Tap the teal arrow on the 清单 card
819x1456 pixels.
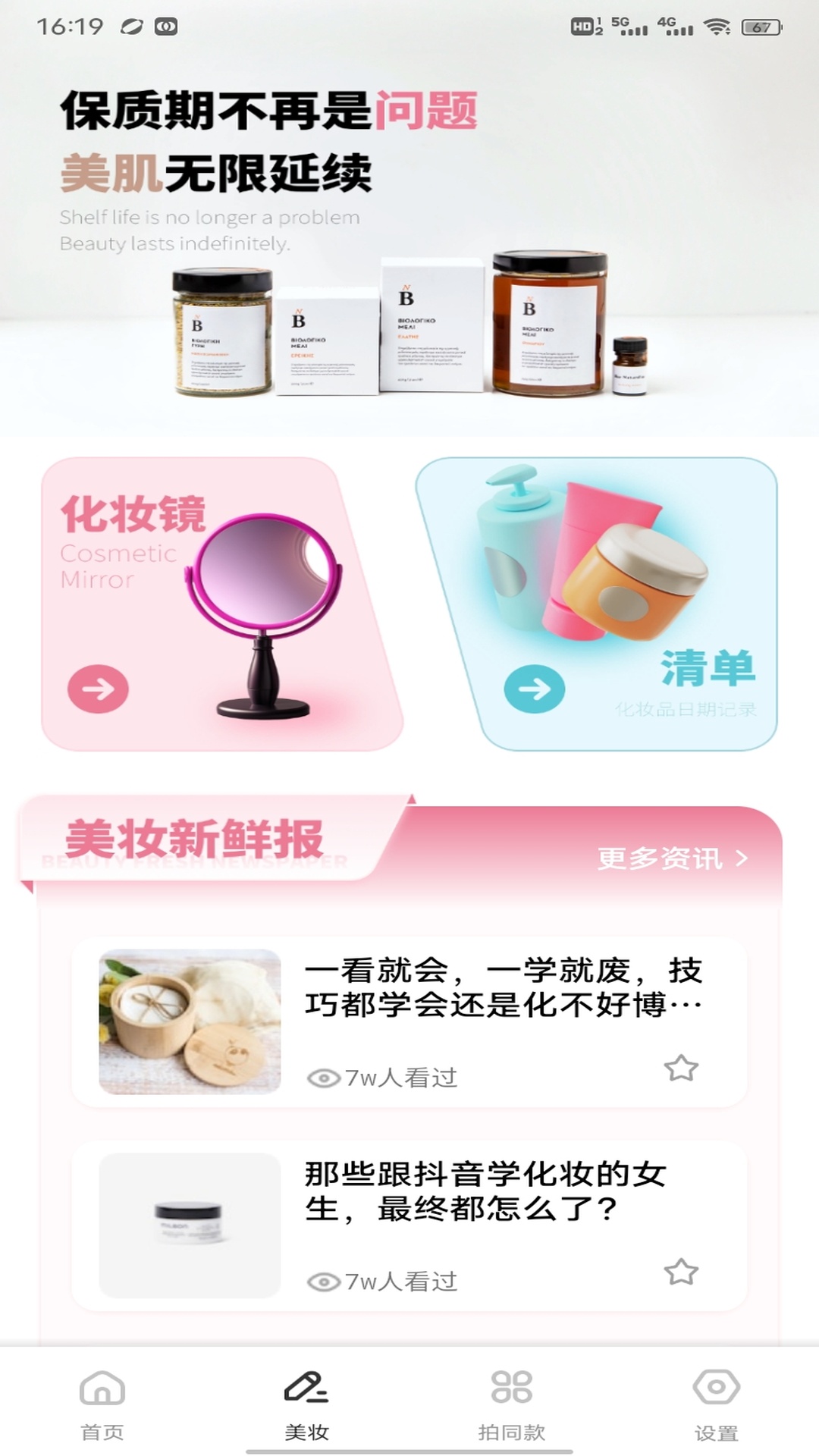click(x=533, y=689)
